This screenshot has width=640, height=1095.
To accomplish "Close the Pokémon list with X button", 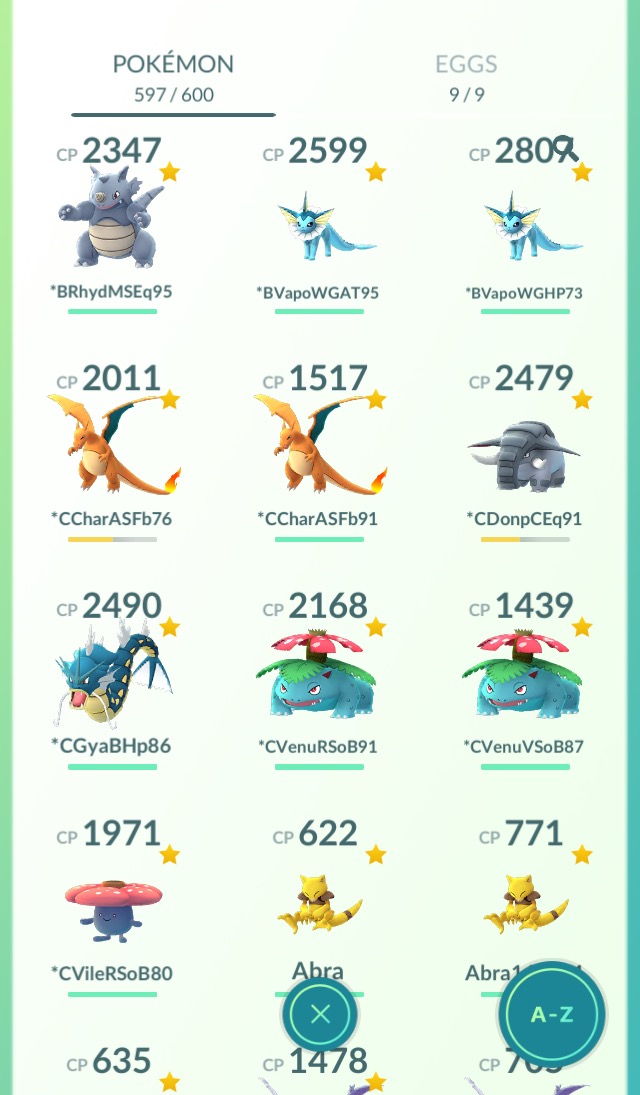I will (320, 1014).
